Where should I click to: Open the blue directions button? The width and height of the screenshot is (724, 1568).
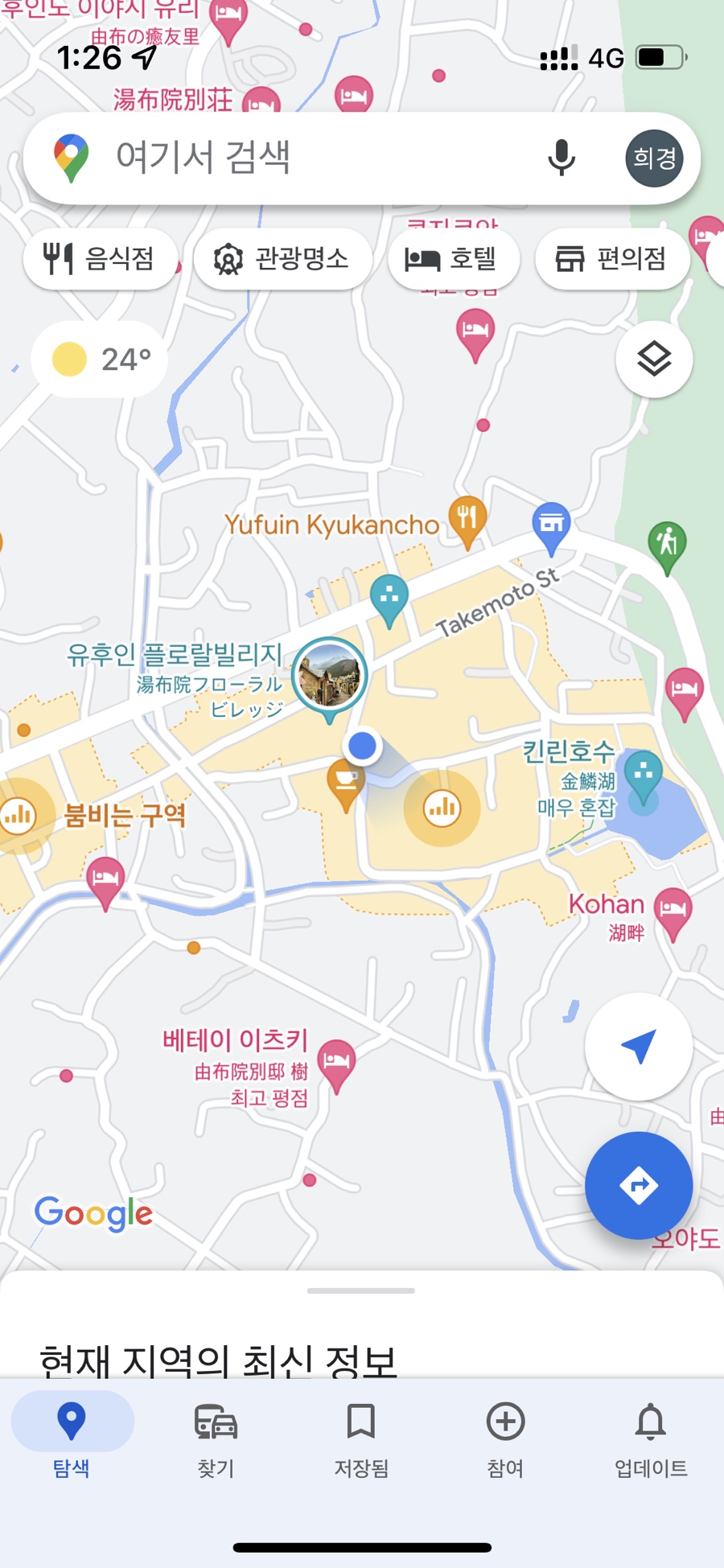point(639,1185)
